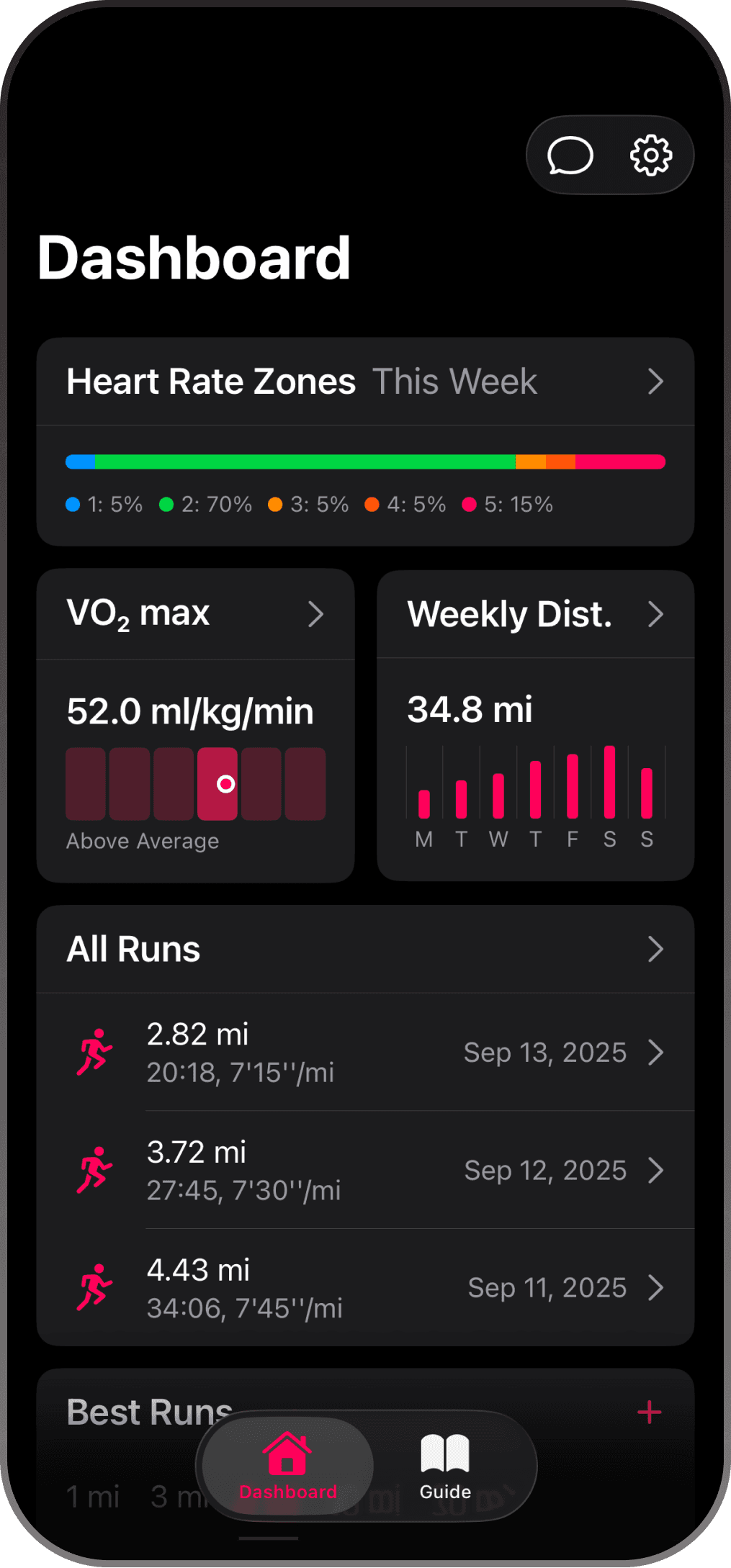Open the Sep 11, 2025 run entry
The height and width of the screenshot is (1568, 731).
pos(657,1288)
